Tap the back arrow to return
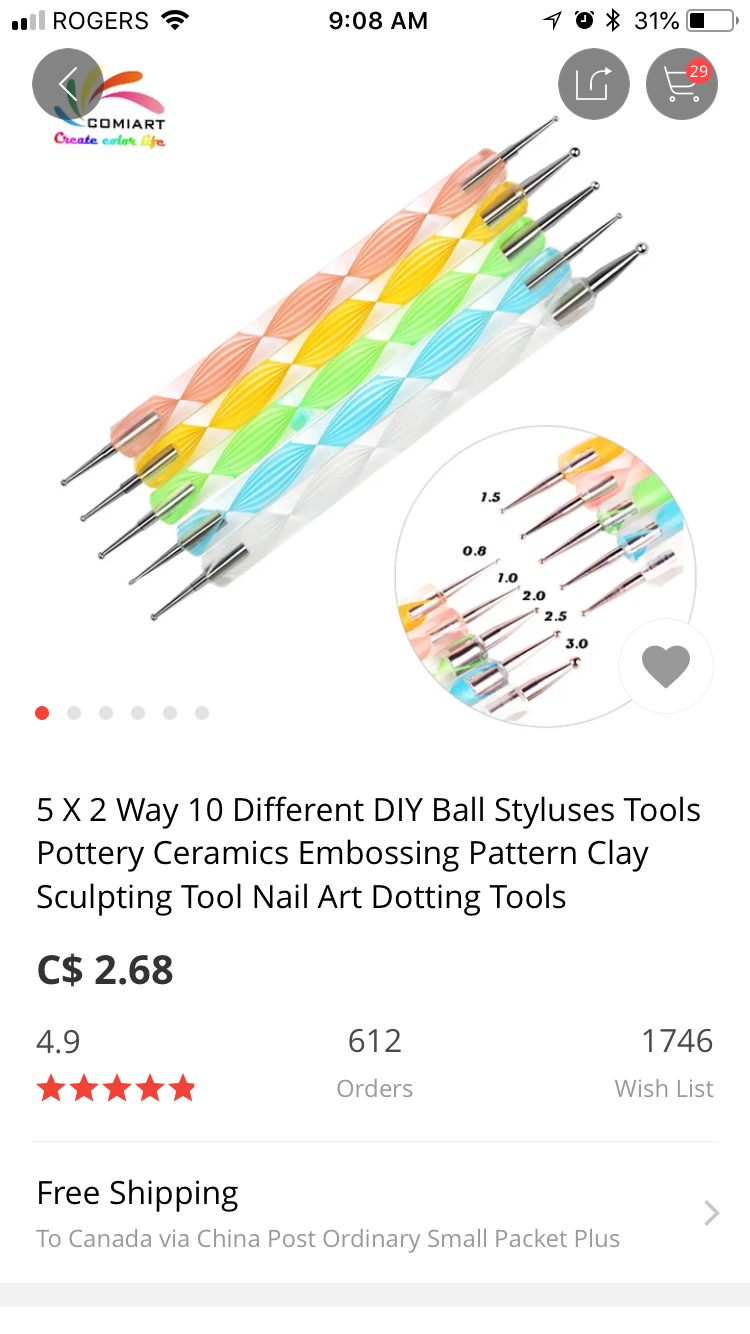Viewport: 750px width, 1334px height. click(66, 84)
